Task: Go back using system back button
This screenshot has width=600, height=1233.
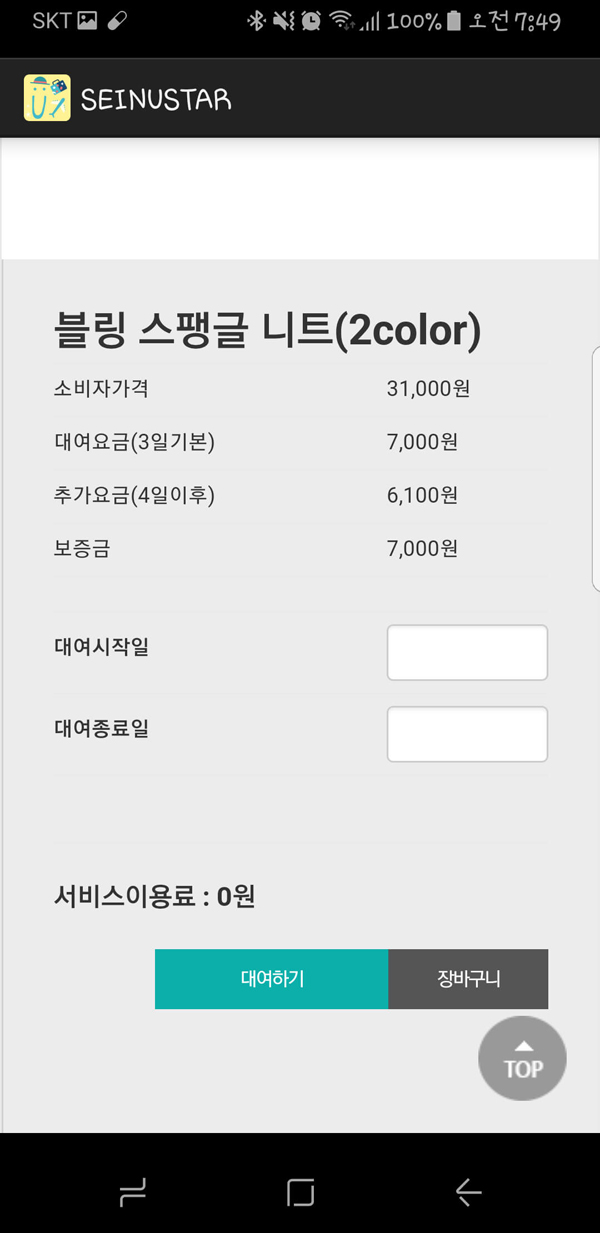Action: [468, 1191]
